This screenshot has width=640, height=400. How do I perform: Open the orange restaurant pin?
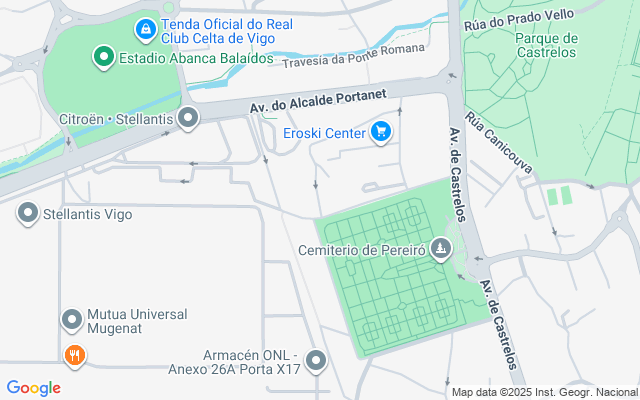[x=73, y=354]
